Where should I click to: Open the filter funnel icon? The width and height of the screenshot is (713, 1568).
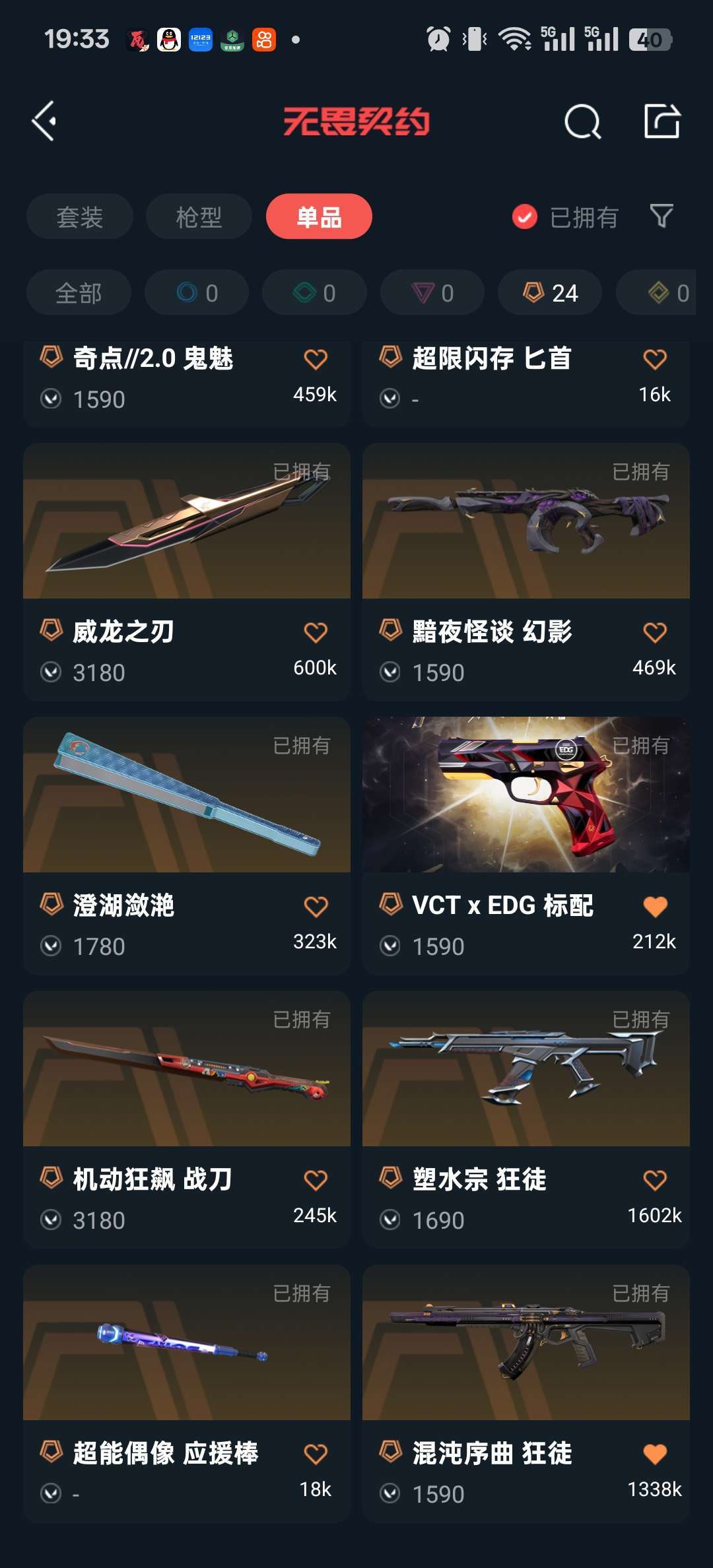point(662,216)
